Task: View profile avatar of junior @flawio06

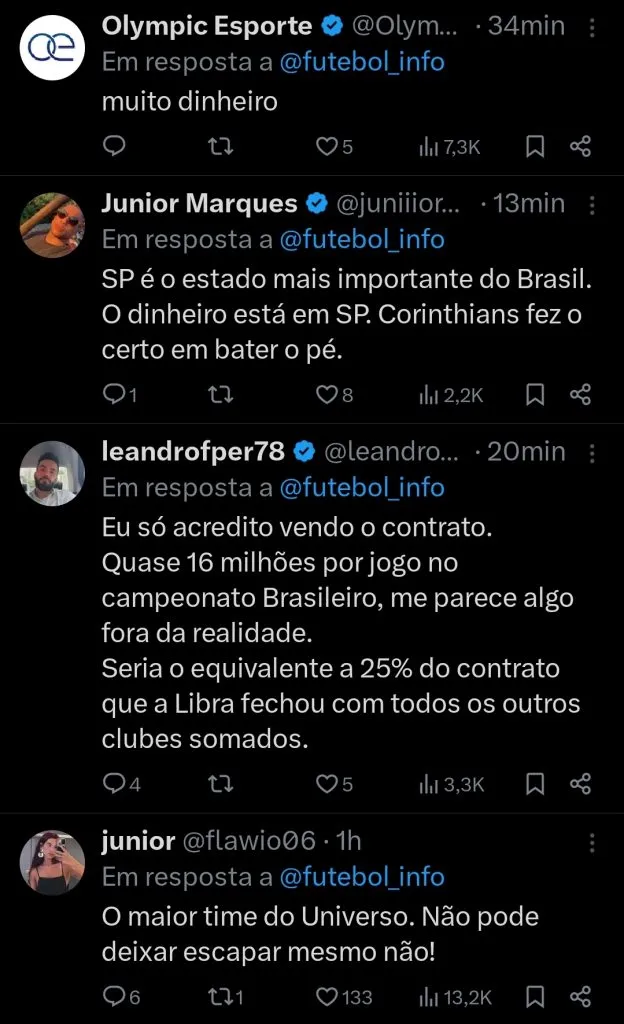Action: point(53,862)
